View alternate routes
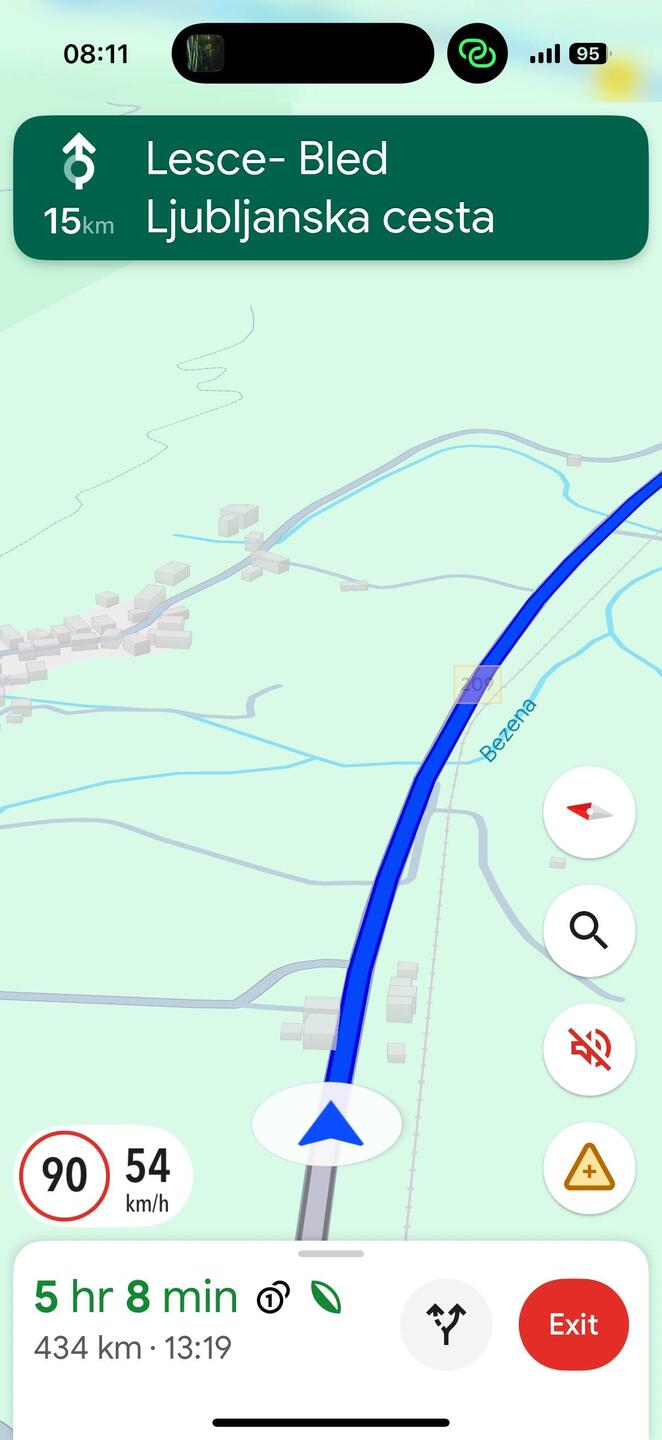This screenshot has width=662, height=1440. (x=446, y=1324)
